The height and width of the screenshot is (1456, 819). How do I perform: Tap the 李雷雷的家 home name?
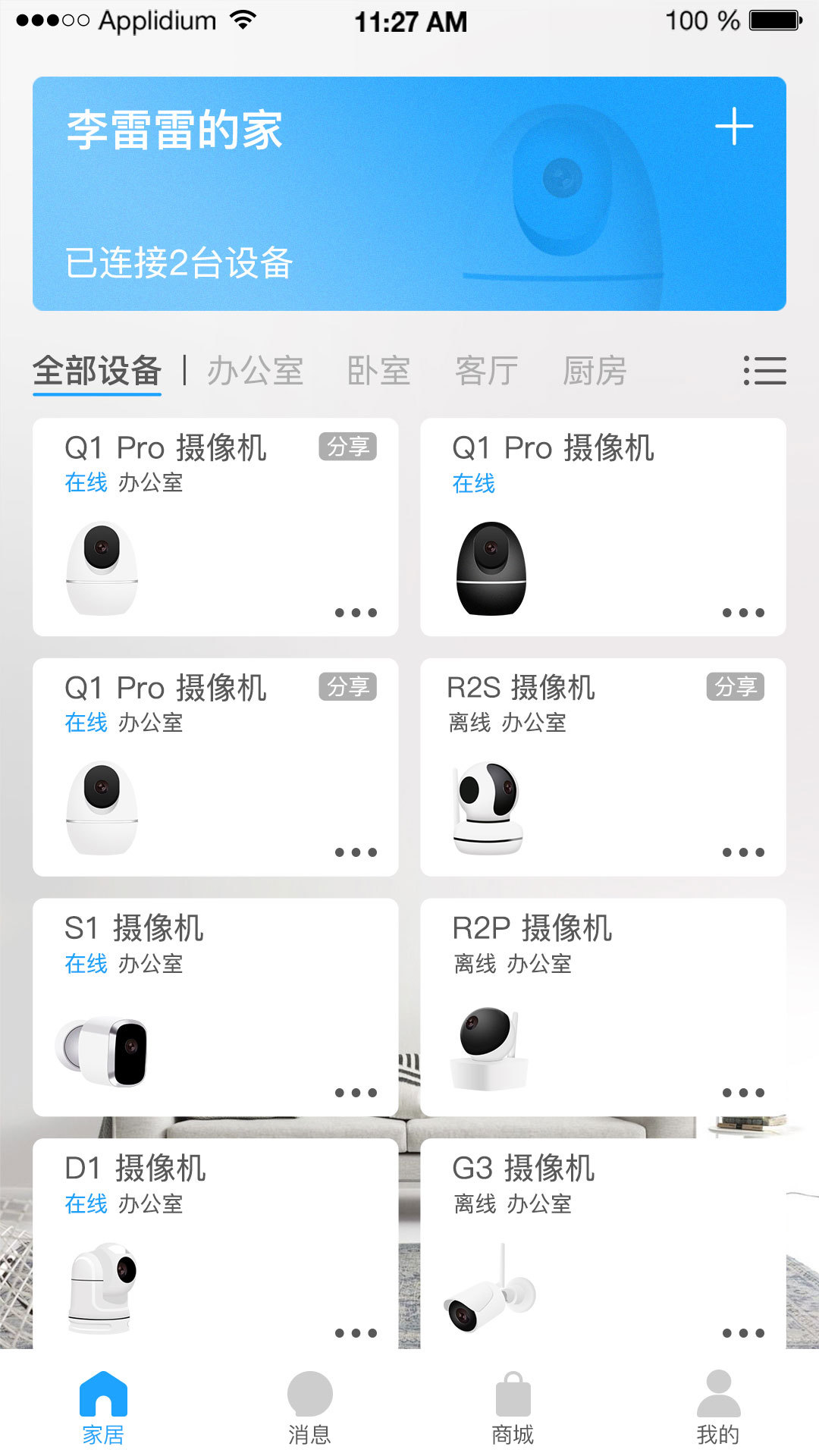click(174, 130)
